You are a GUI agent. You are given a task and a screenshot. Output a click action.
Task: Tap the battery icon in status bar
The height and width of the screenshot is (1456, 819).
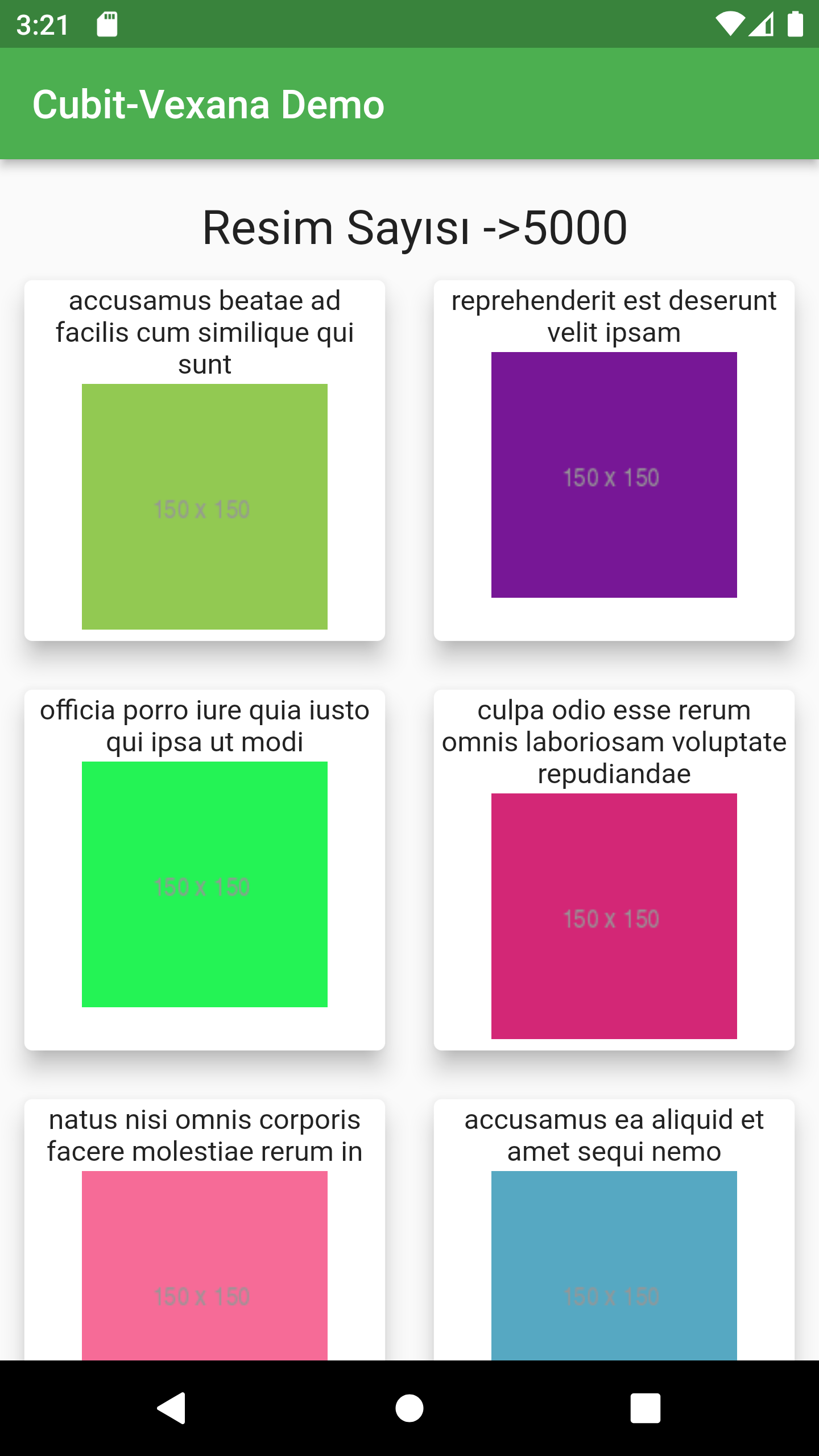794,24
